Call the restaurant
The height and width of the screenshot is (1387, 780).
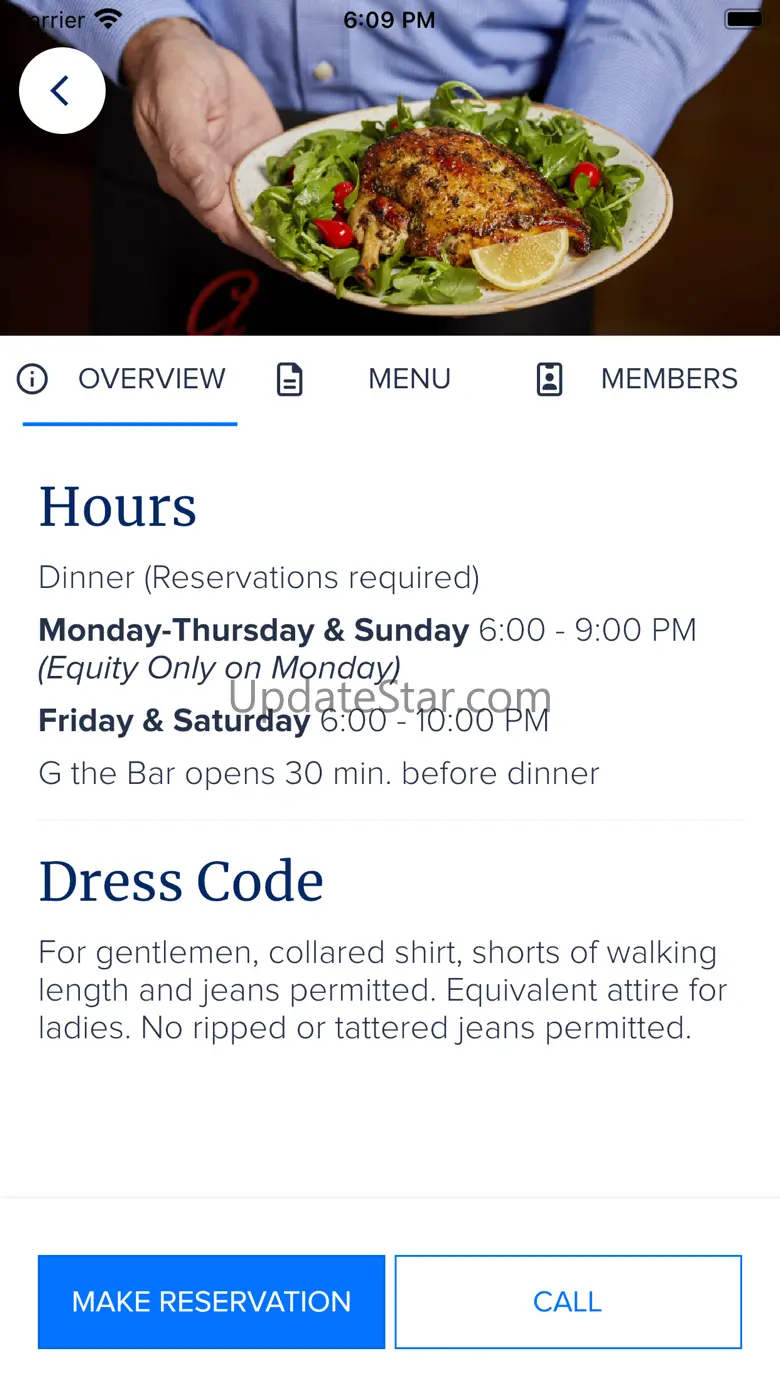(568, 1301)
